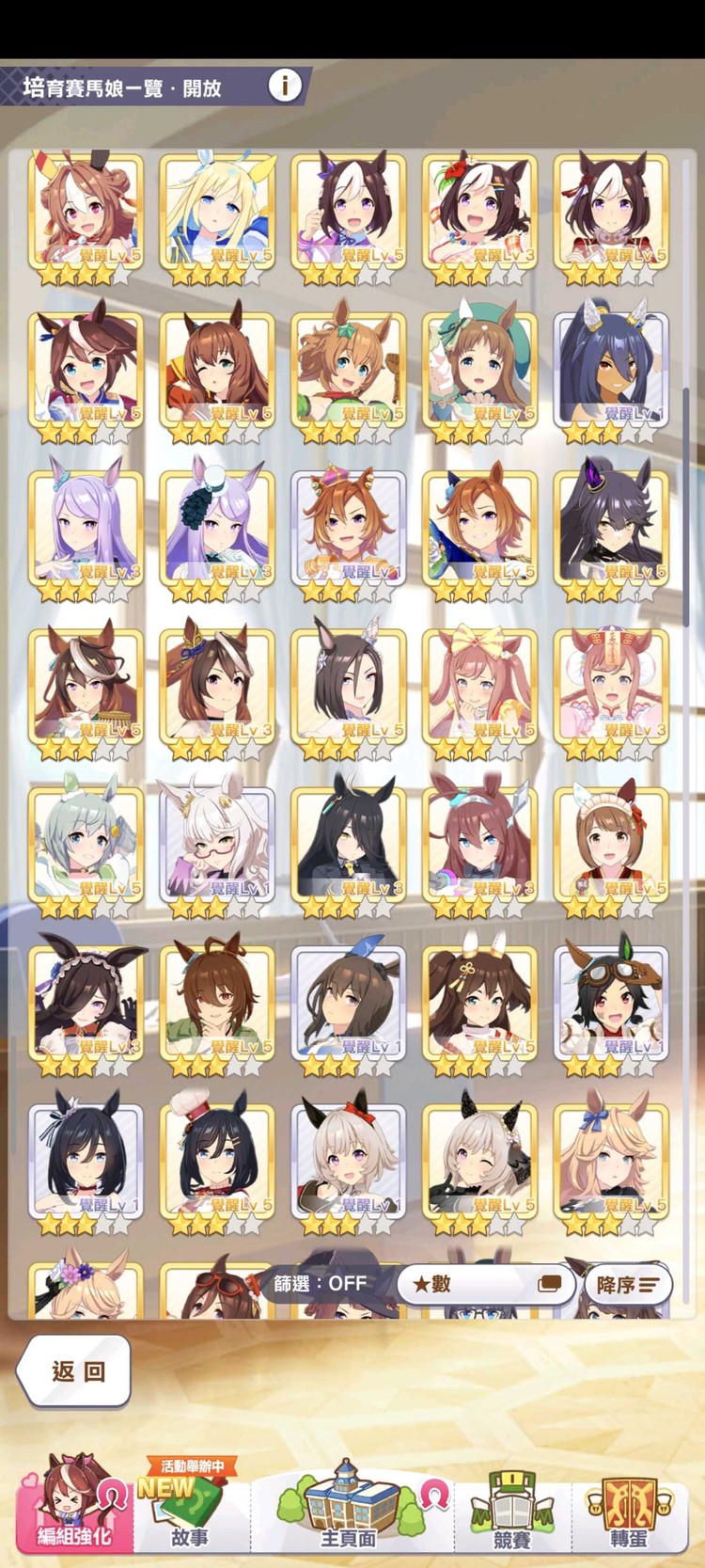Image resolution: width=705 pixels, height=1568 pixels.
Task: Open the 篩選 OFF filter button
Action: coord(320,1283)
